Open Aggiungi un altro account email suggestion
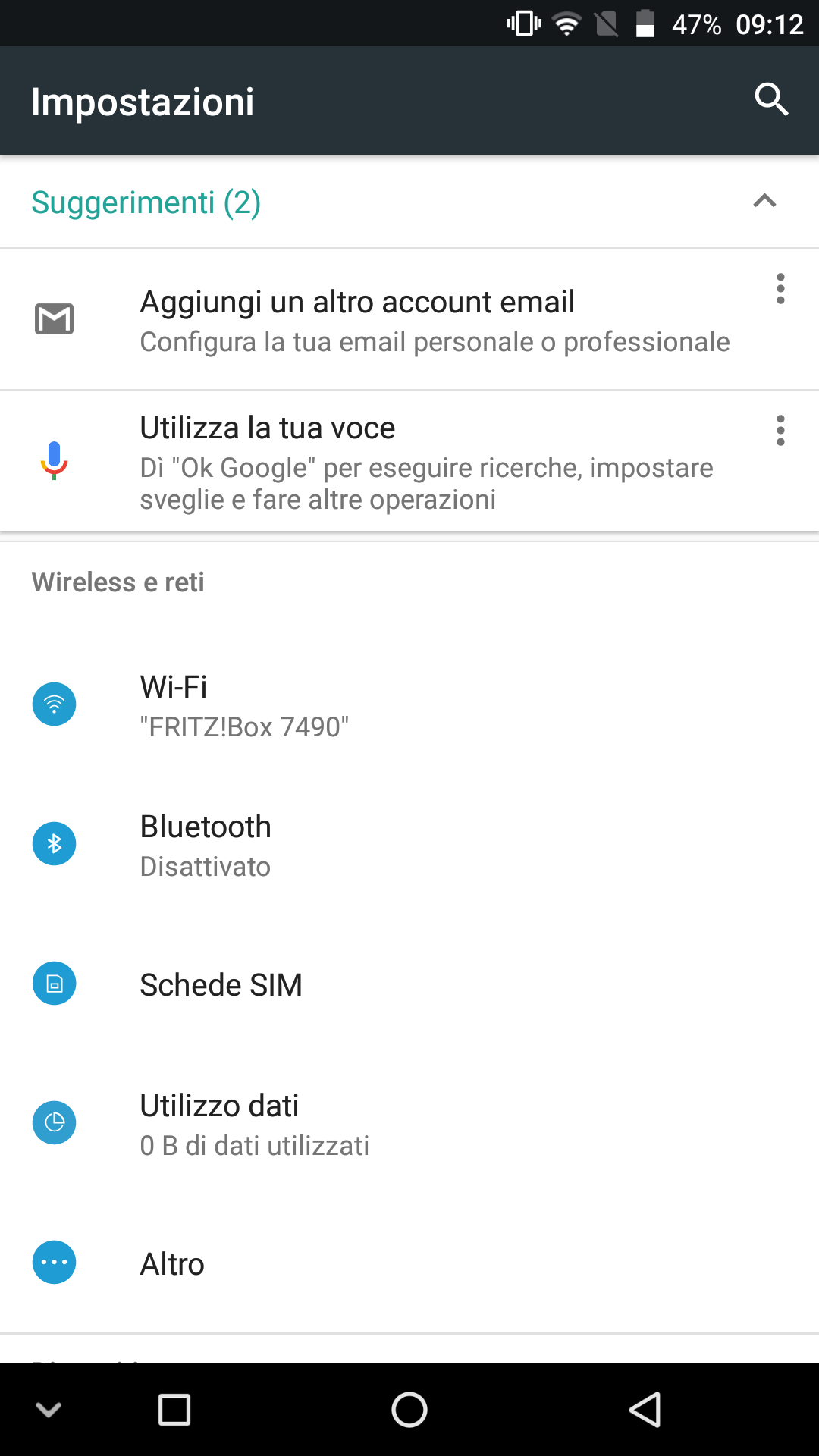 tap(409, 319)
